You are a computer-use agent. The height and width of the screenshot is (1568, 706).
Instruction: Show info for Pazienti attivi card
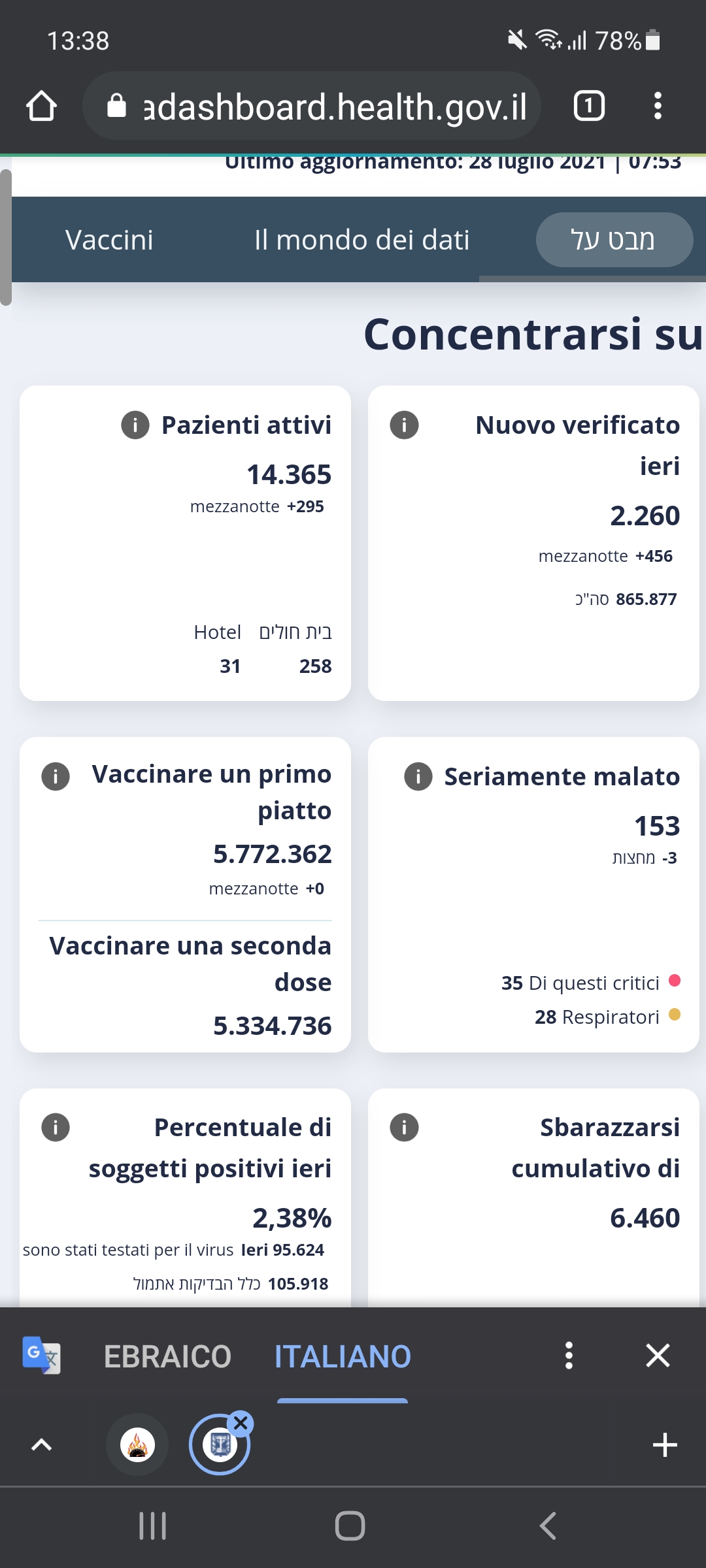pos(135,425)
